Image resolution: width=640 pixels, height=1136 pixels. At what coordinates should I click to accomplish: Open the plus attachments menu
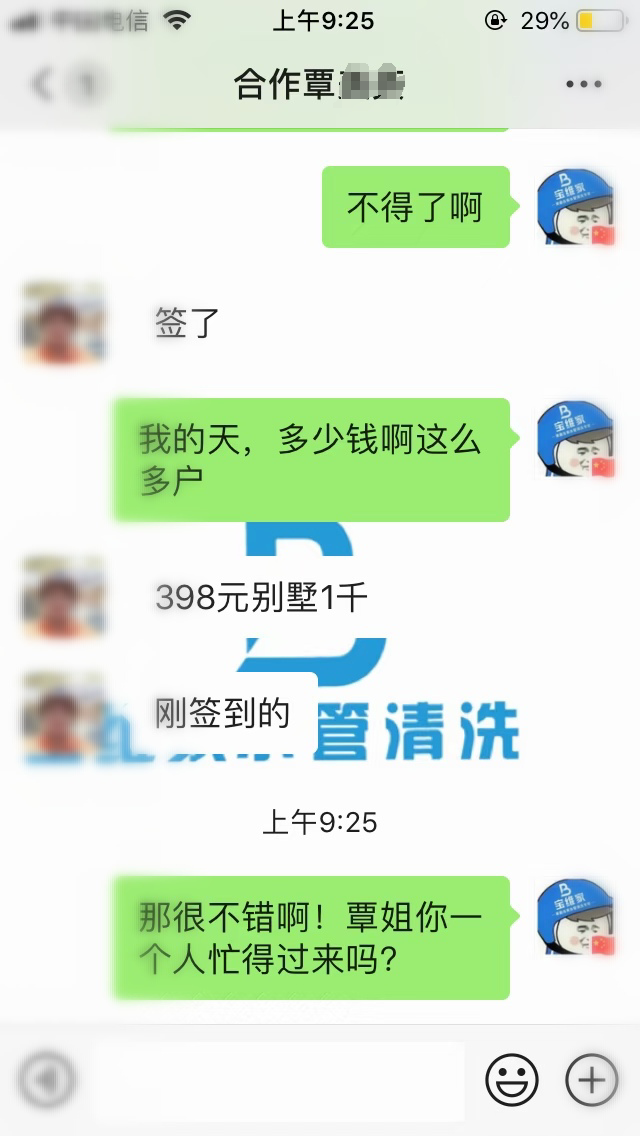coord(591,1080)
